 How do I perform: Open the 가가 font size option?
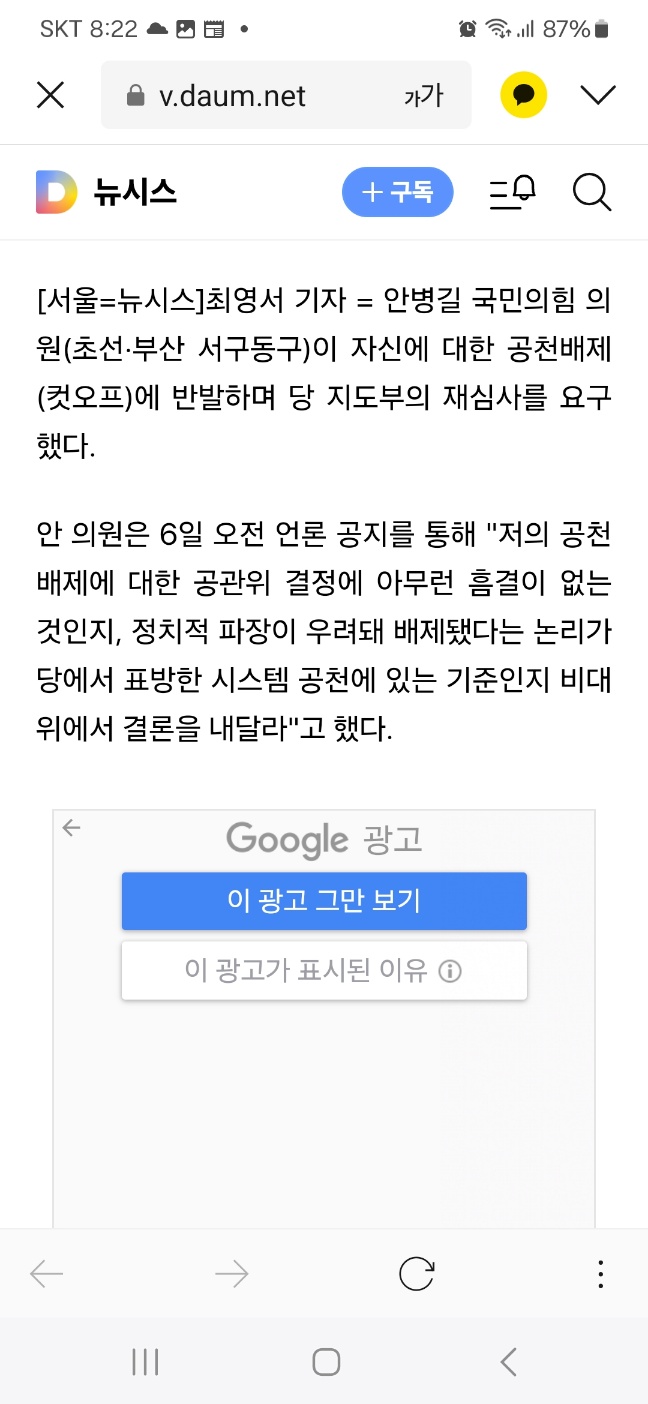[423, 96]
